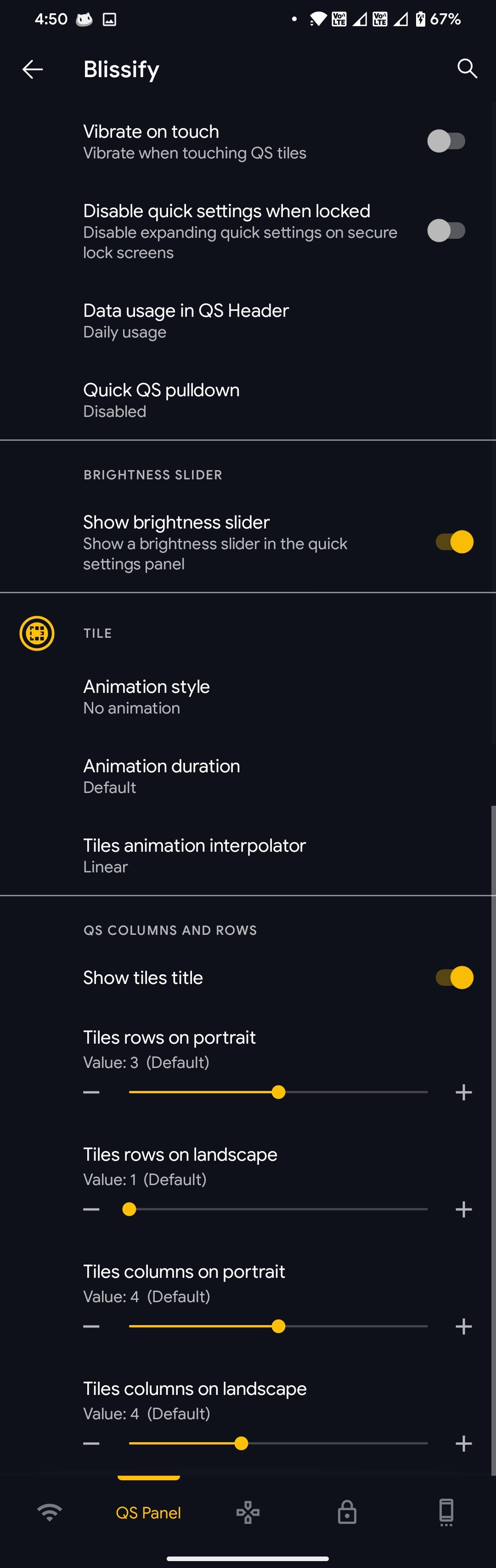Go back from Blissify settings
The image size is (496, 1568).
[x=32, y=69]
